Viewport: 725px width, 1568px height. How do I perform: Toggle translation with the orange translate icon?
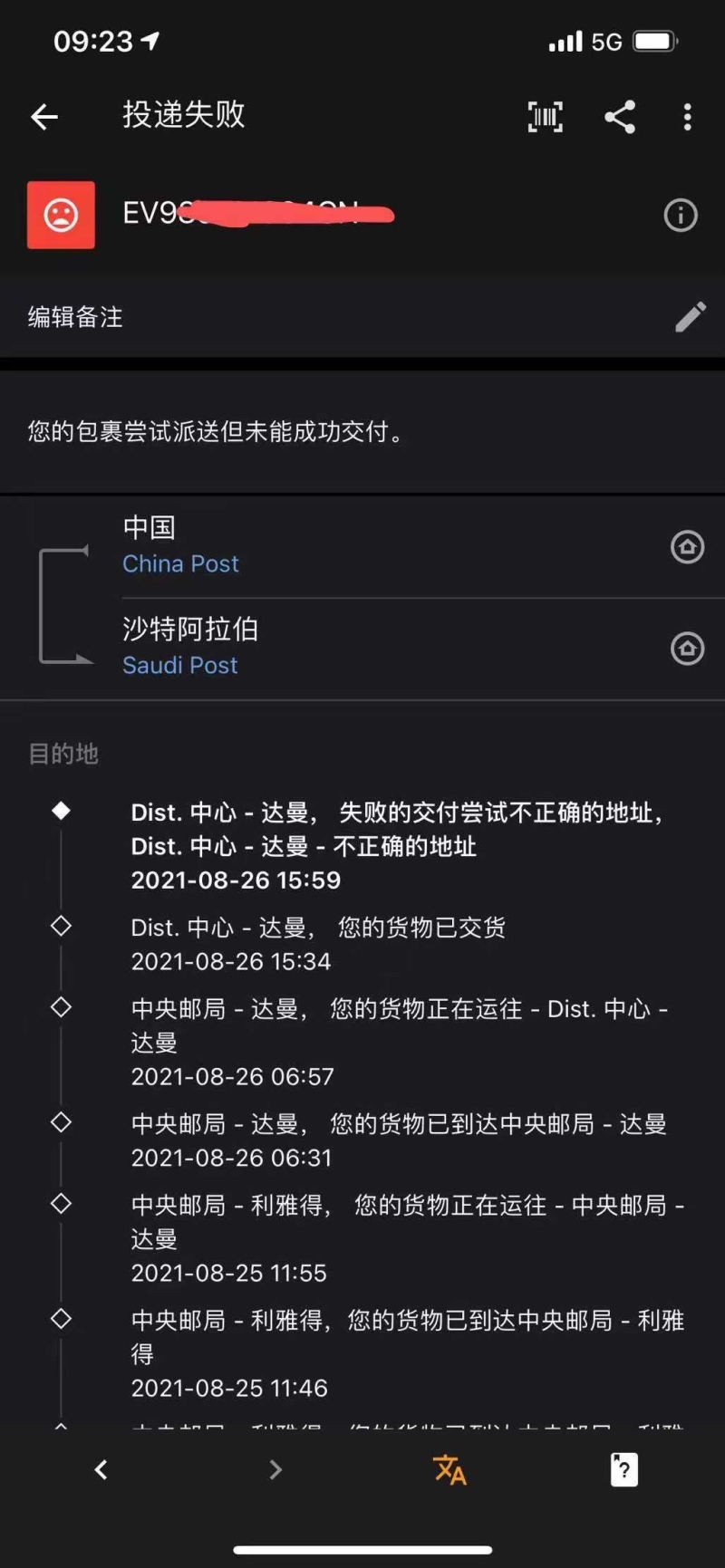(449, 1469)
